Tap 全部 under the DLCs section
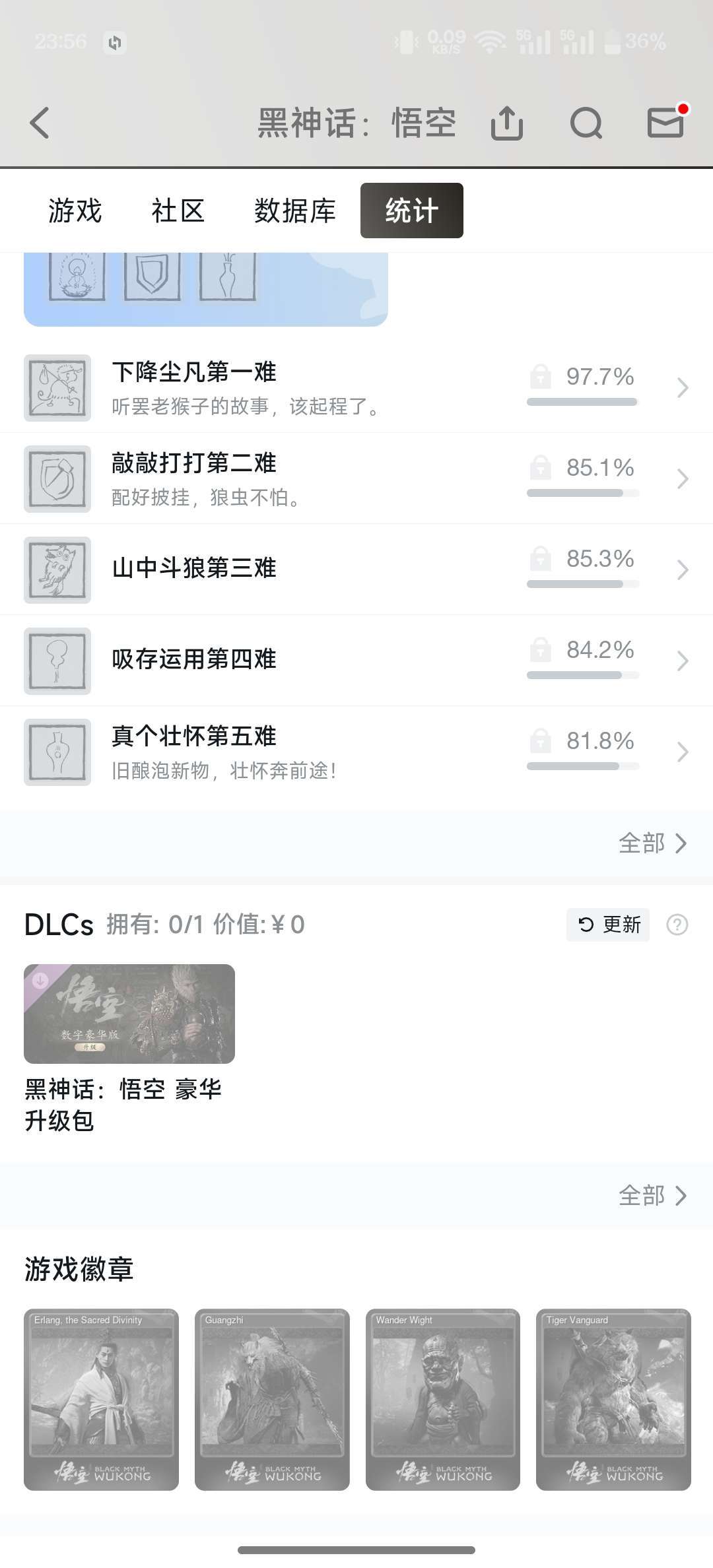 tap(652, 1195)
